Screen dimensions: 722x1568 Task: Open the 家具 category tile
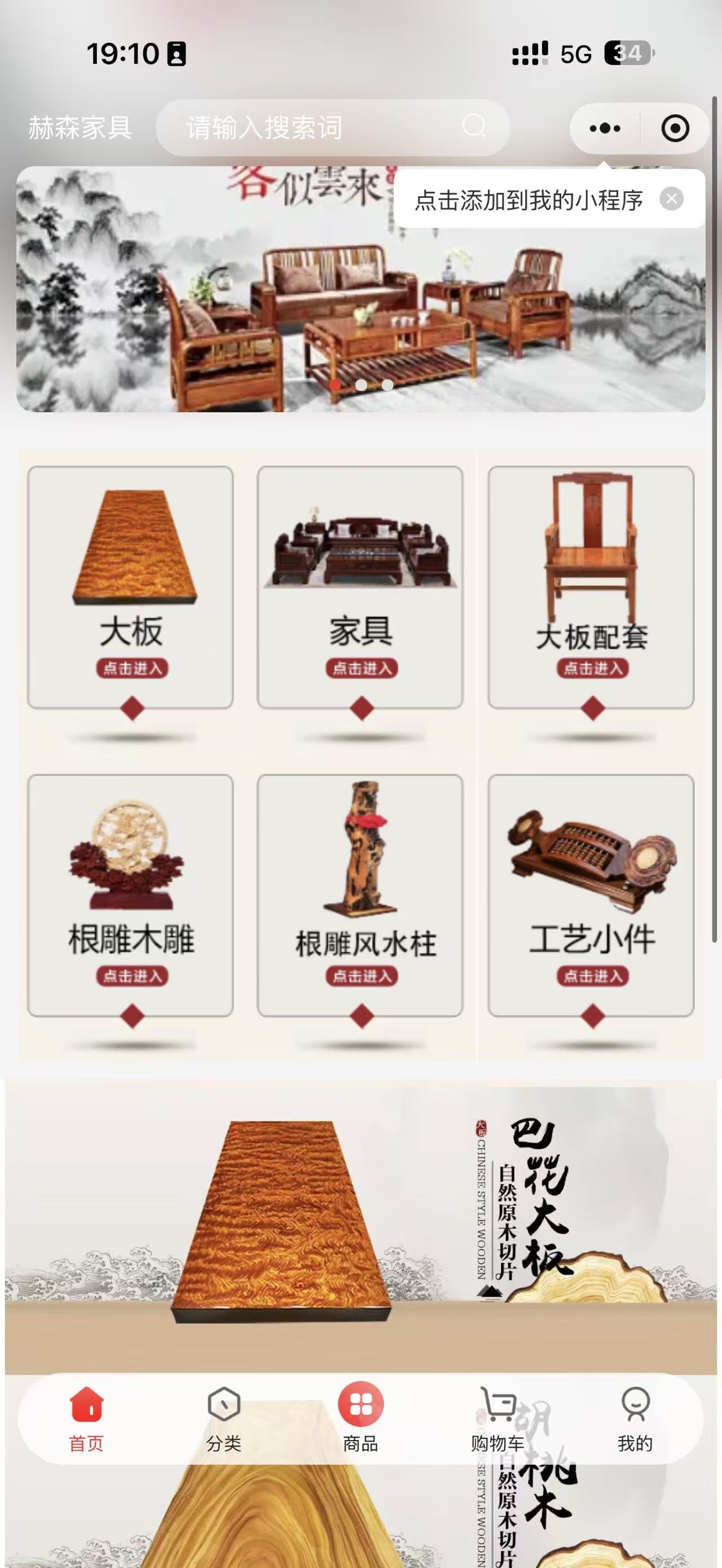pyautogui.click(x=360, y=588)
